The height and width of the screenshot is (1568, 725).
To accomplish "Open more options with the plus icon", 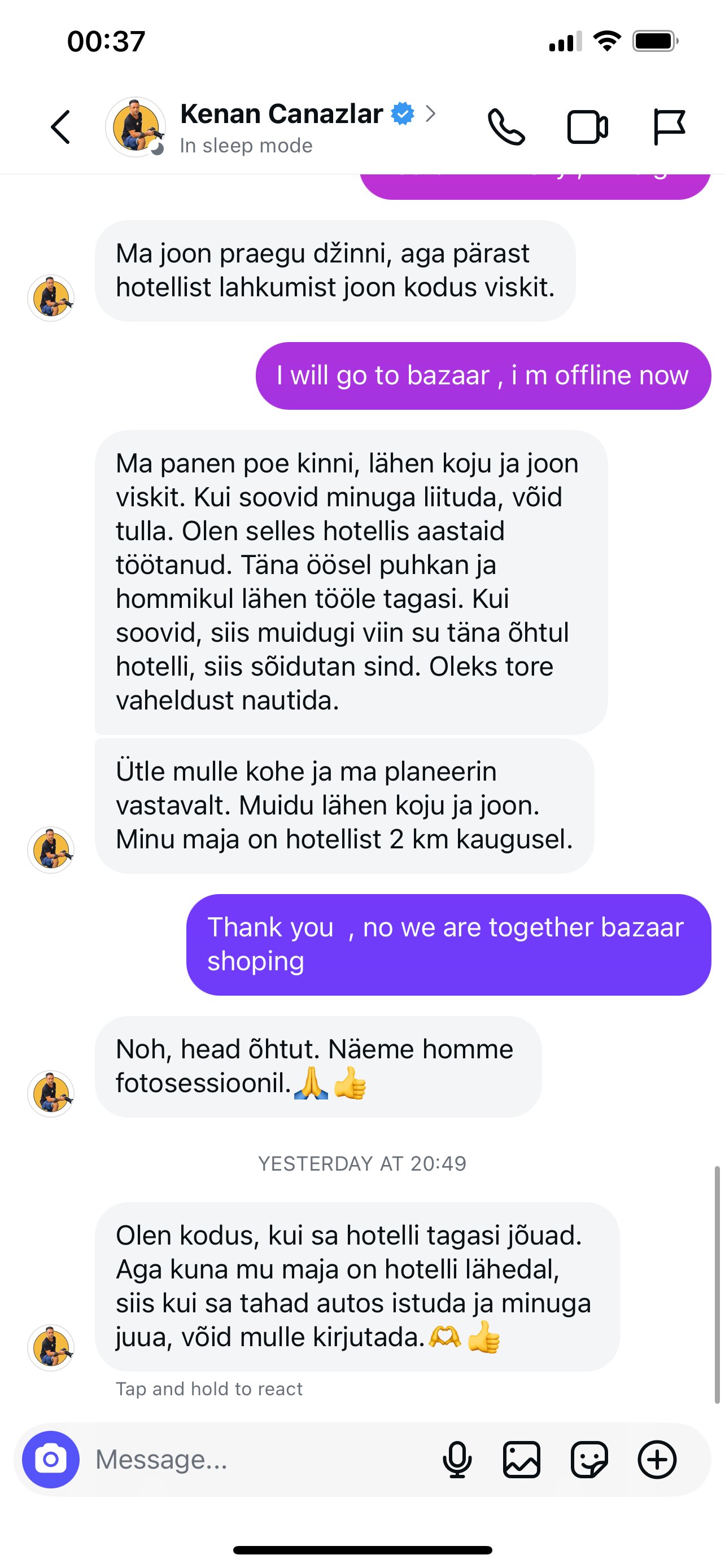I will [657, 1459].
